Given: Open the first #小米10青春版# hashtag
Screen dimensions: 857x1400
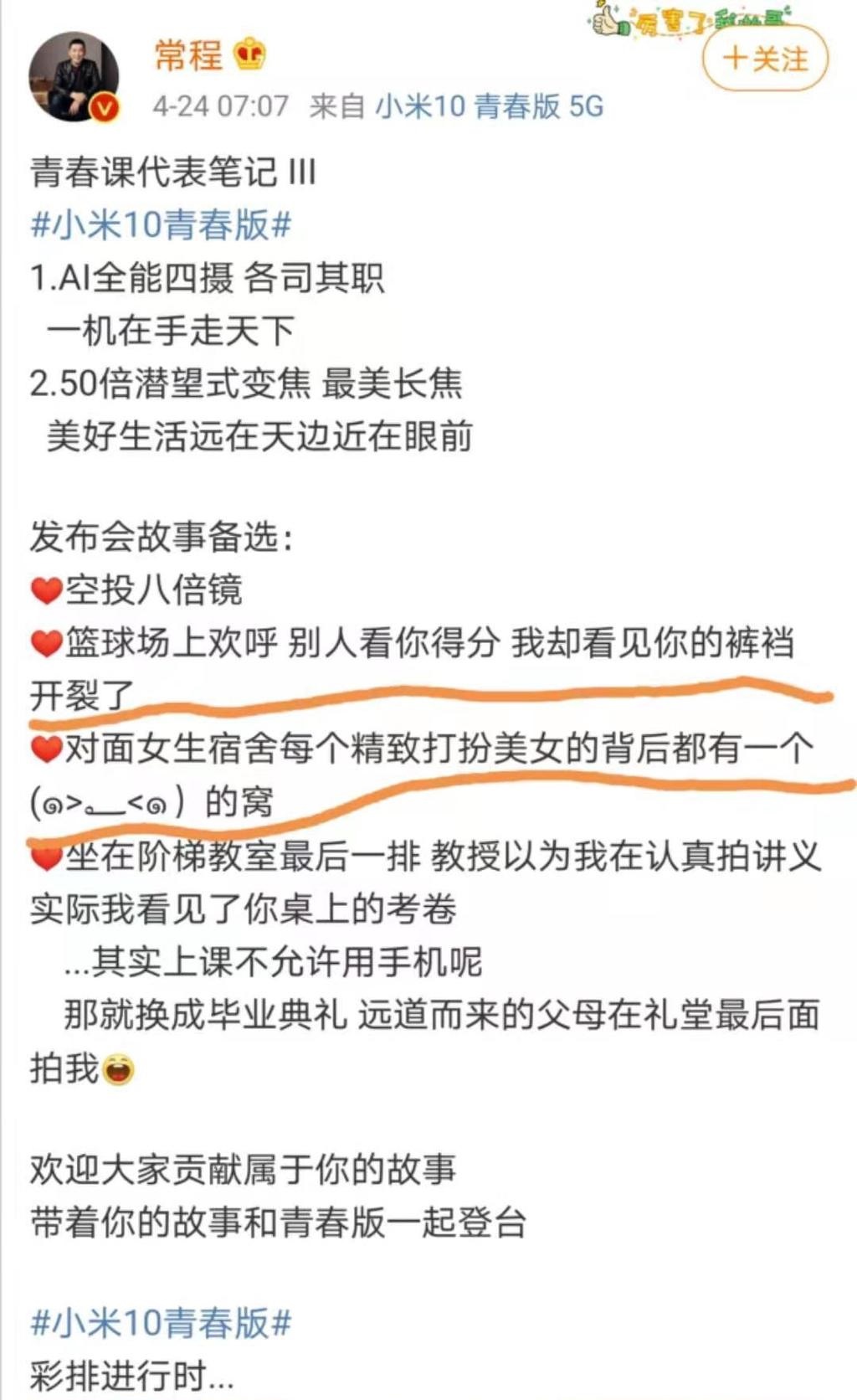Looking at the screenshot, I should point(161,225).
